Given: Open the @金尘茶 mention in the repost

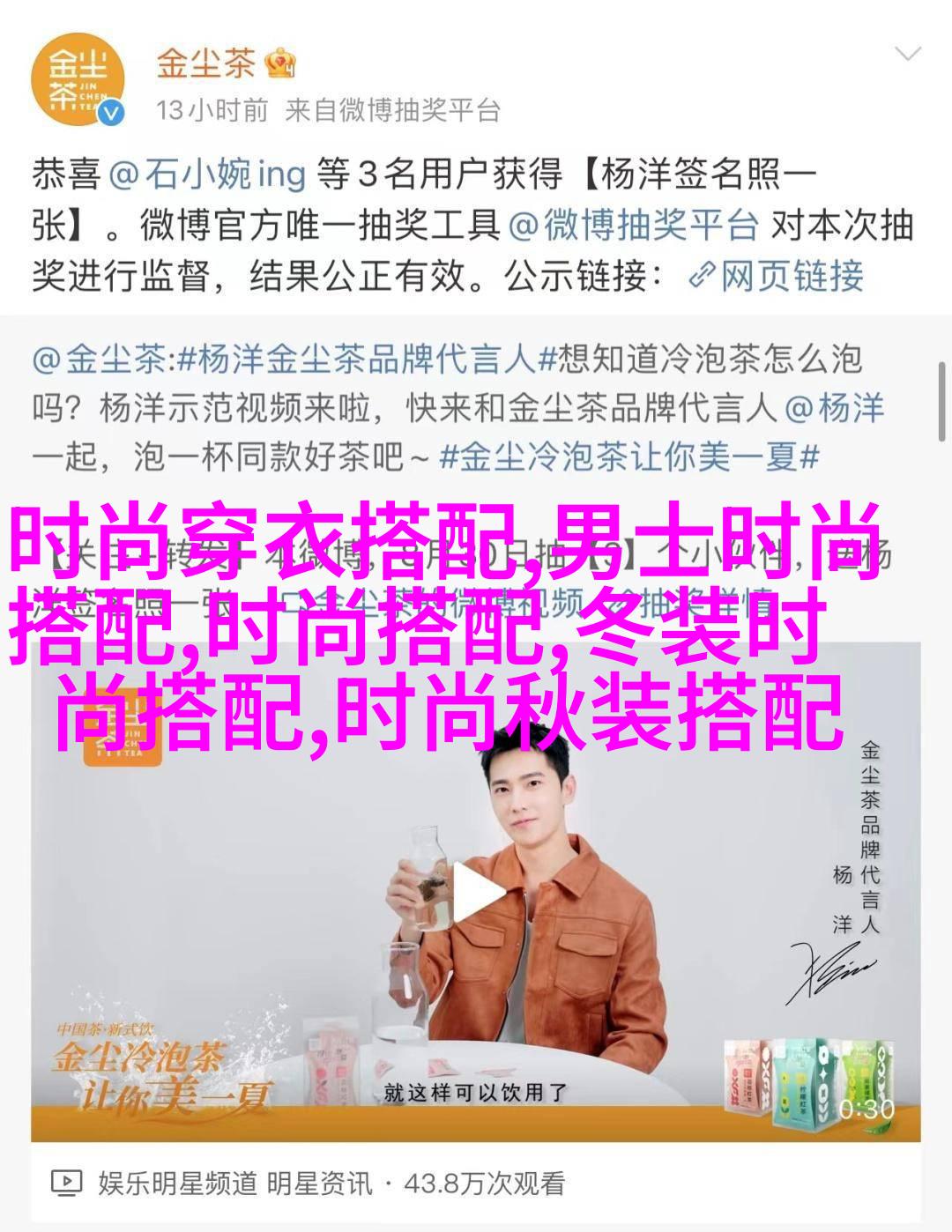Looking at the screenshot, I should point(99,360).
